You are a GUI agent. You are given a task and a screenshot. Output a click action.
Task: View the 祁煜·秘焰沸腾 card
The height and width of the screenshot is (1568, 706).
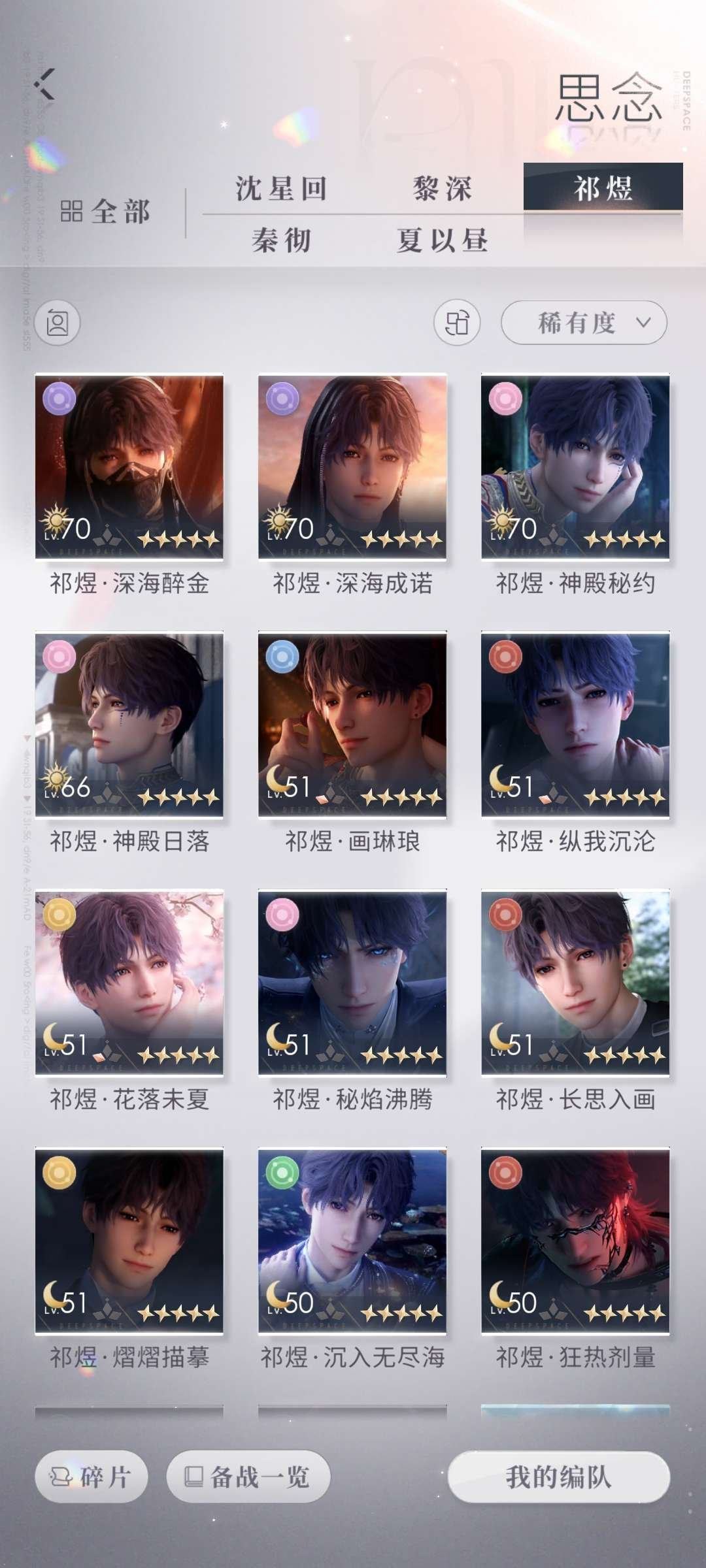coord(352,983)
